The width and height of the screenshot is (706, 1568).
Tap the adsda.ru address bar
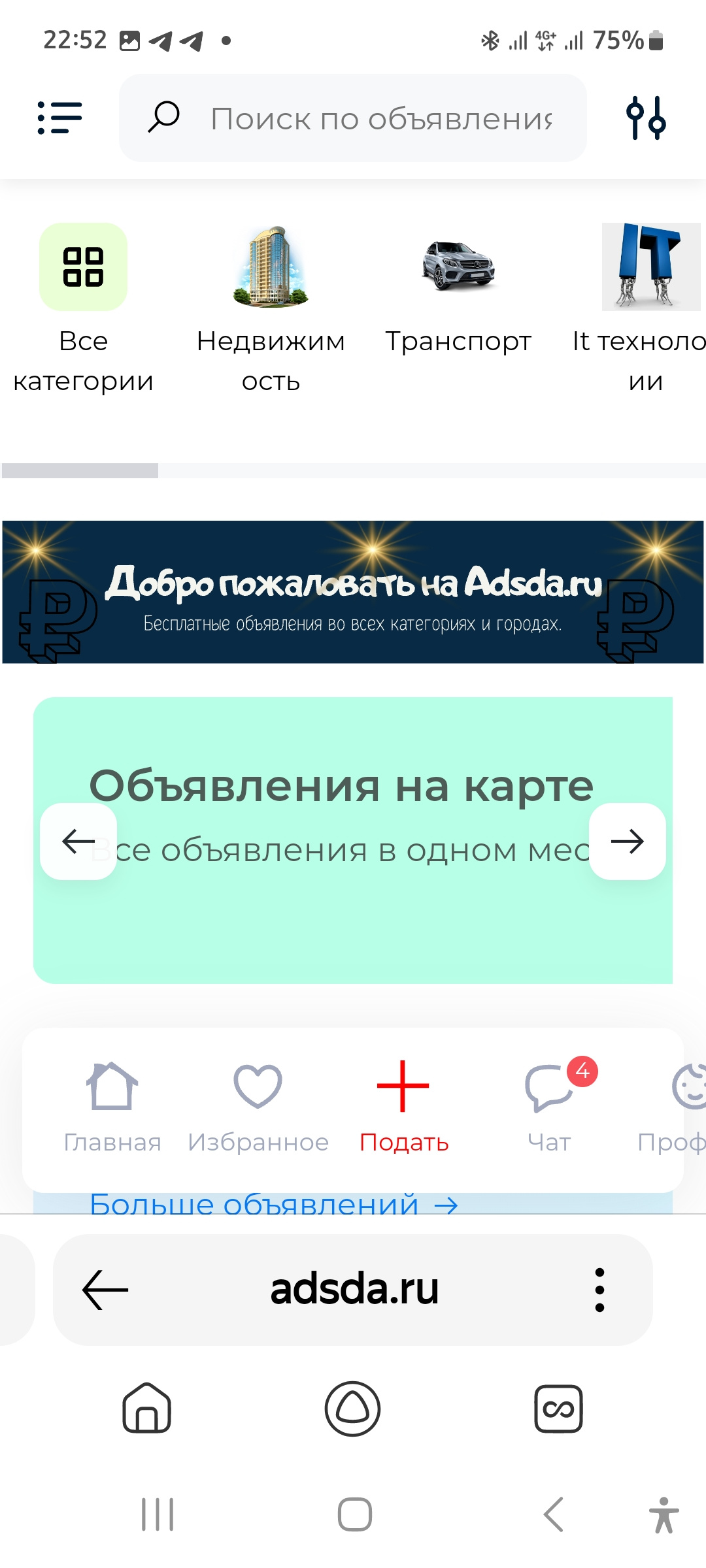[354, 1290]
